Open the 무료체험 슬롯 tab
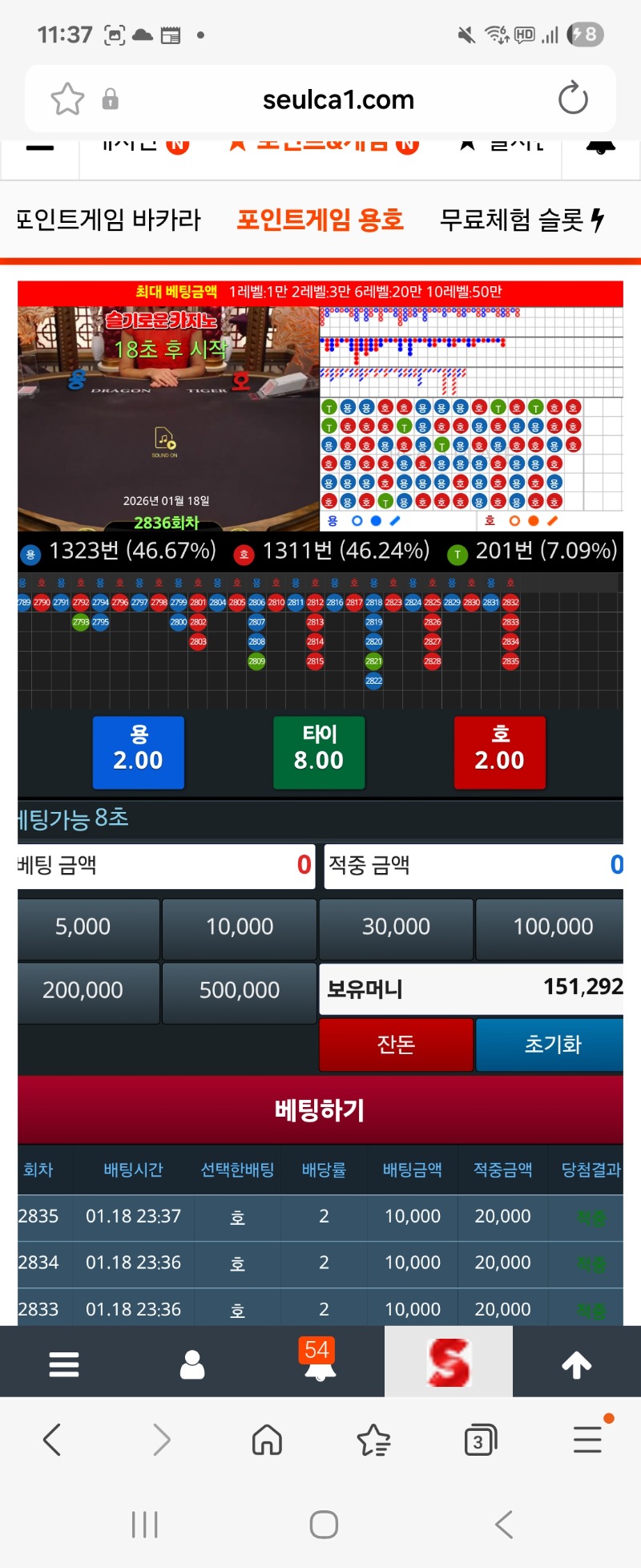641x1568 pixels. pos(521,219)
